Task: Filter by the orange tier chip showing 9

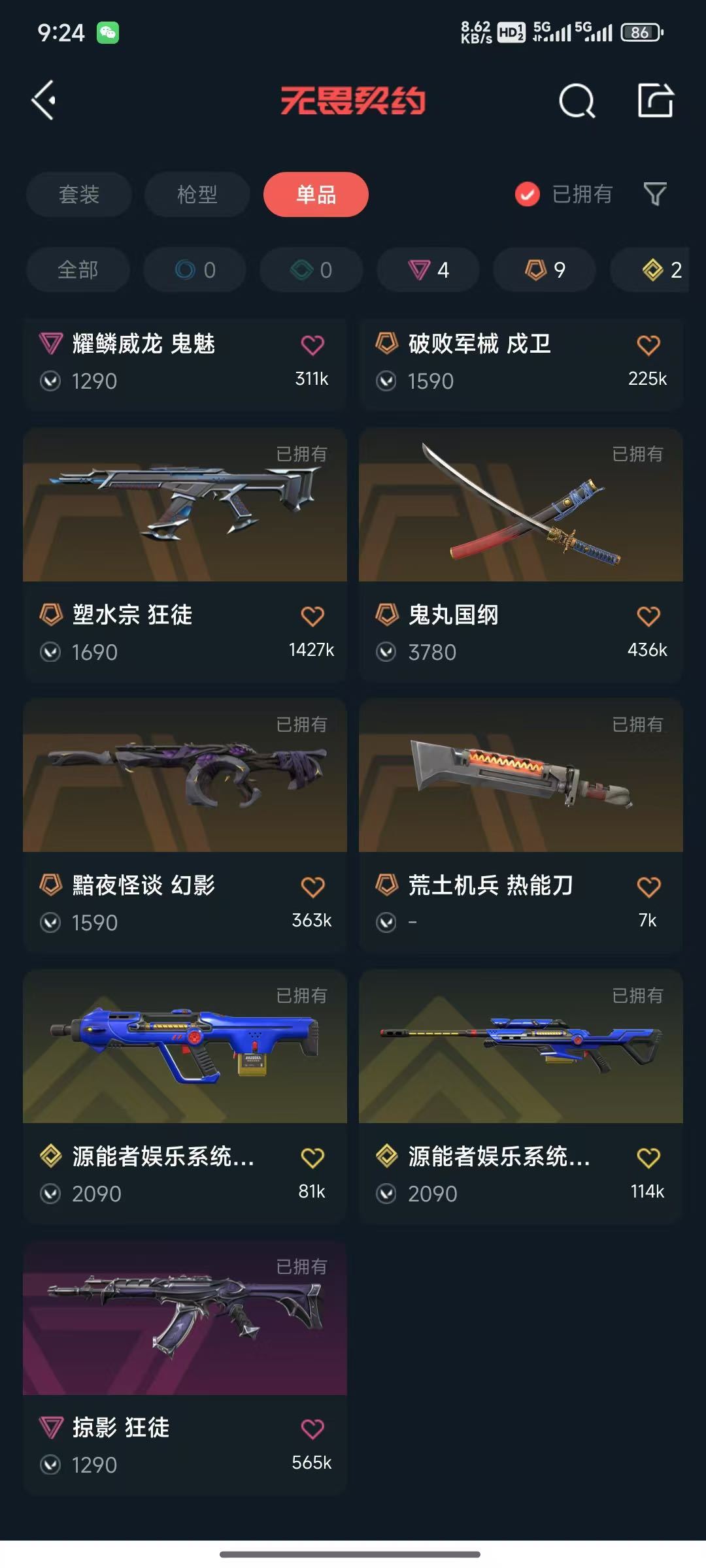Action: (x=545, y=269)
